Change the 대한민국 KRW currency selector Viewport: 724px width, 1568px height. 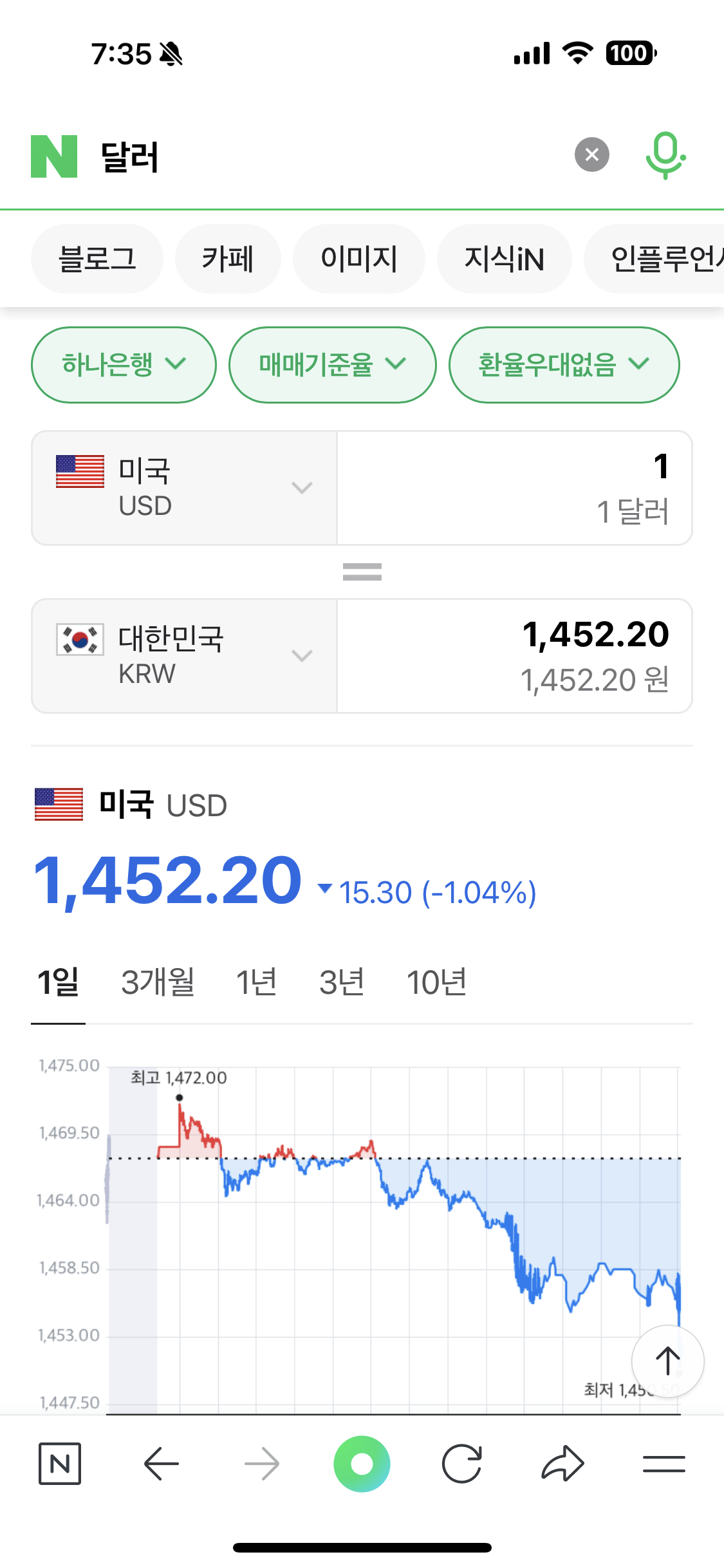[x=184, y=656]
